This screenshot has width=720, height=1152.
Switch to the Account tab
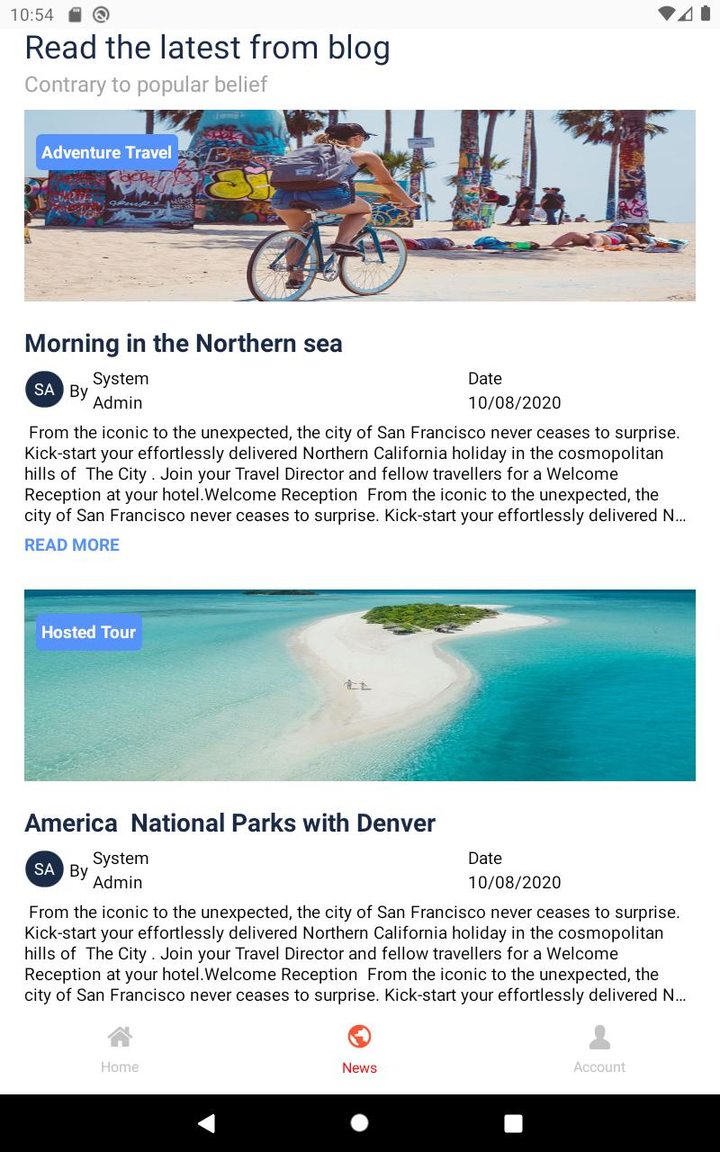[599, 1048]
